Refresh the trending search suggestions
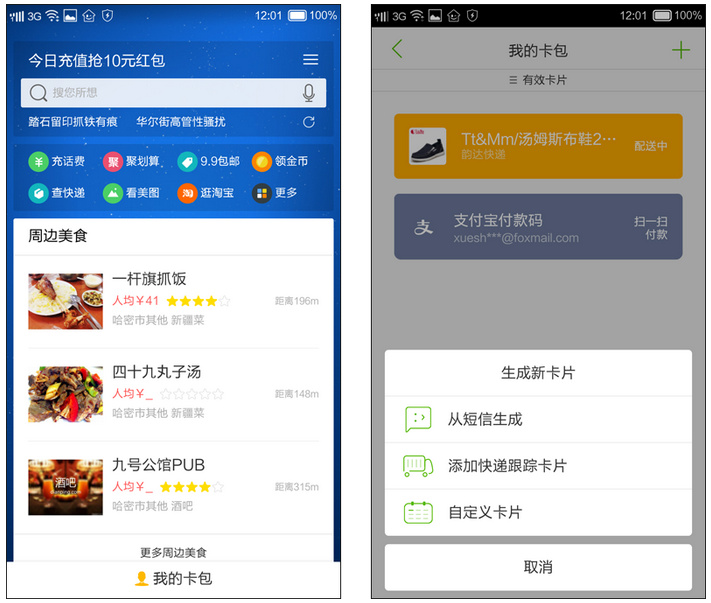This screenshot has height=603, width=711. (309, 122)
